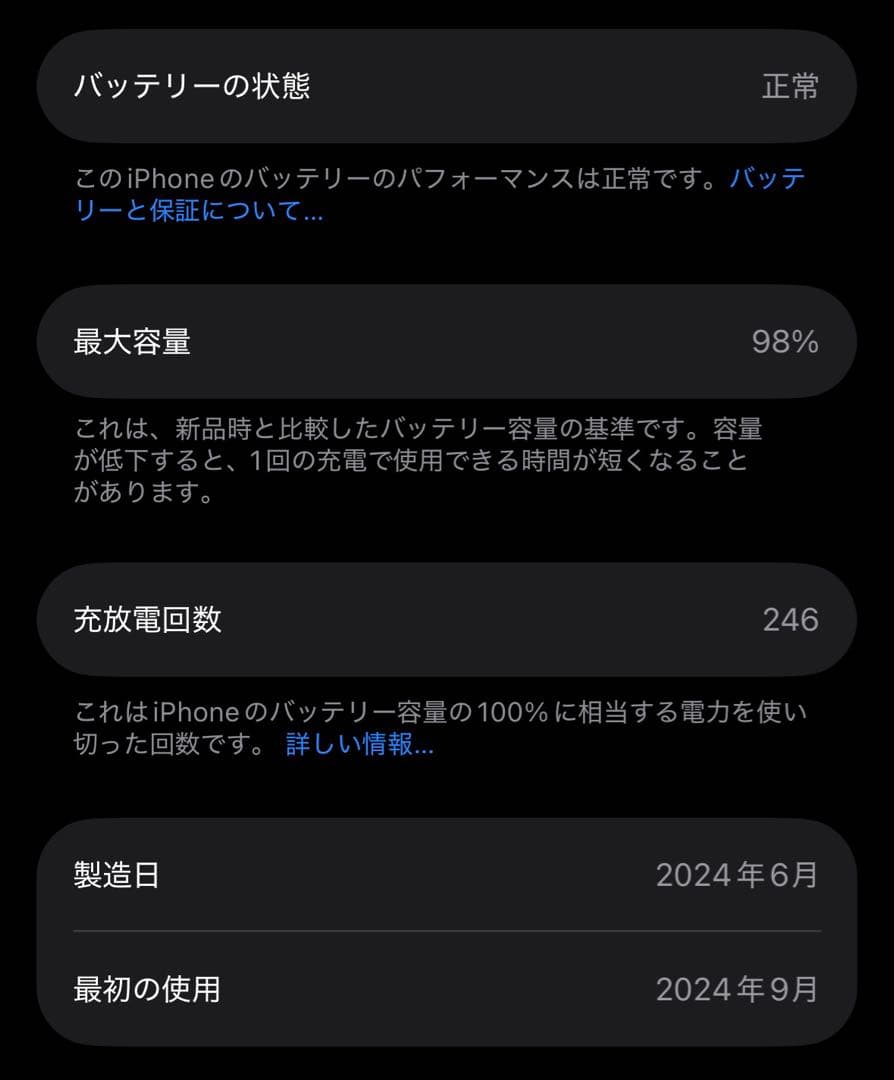Select the 充放電回数 row
The image size is (894, 1080).
[447, 619]
